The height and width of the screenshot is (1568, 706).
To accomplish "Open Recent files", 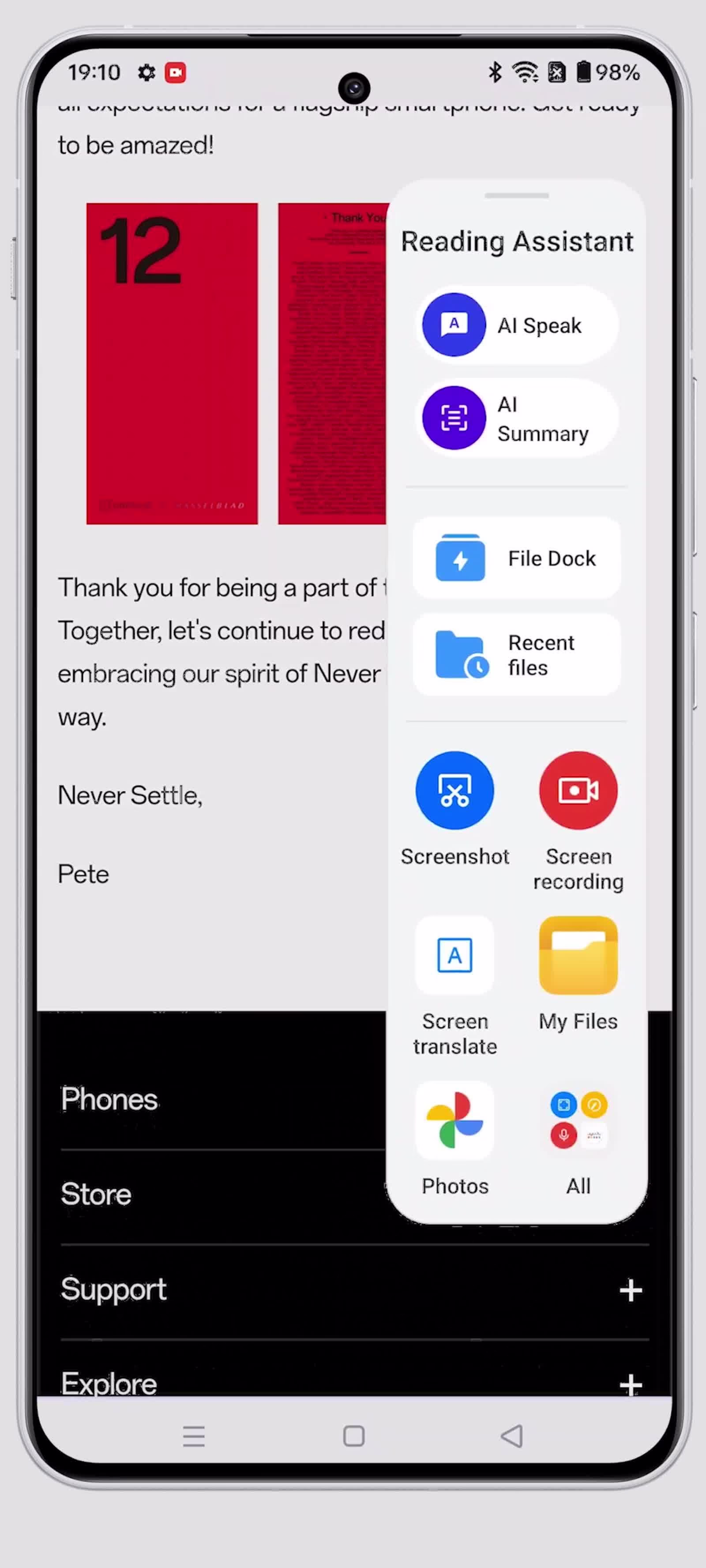I will [517, 654].
